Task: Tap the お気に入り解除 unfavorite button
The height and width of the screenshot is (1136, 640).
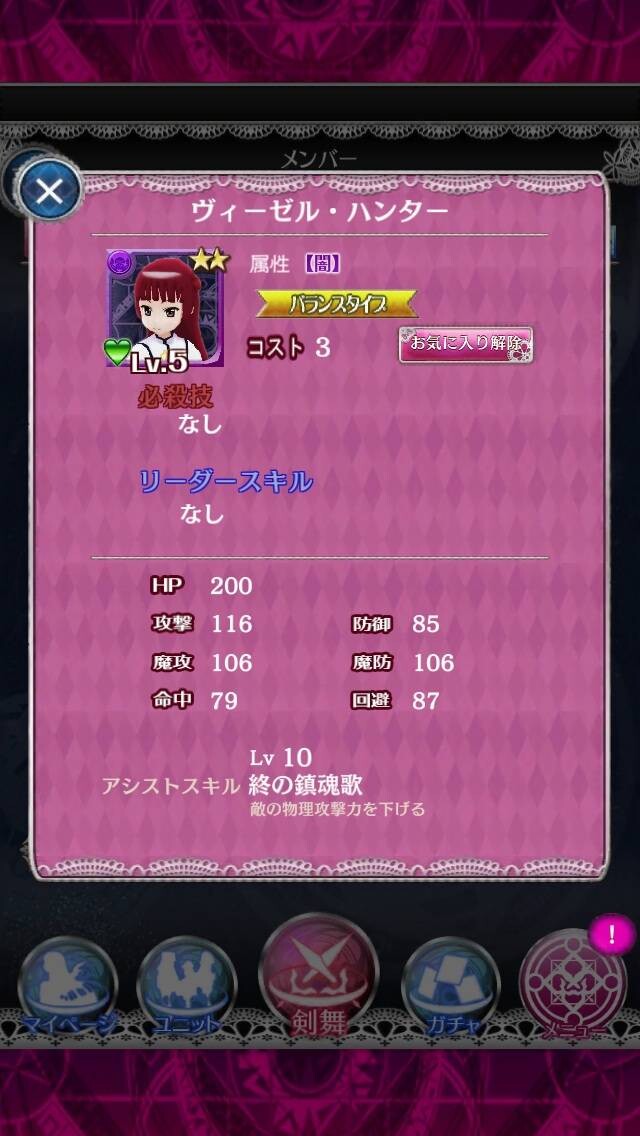Action: tap(466, 344)
